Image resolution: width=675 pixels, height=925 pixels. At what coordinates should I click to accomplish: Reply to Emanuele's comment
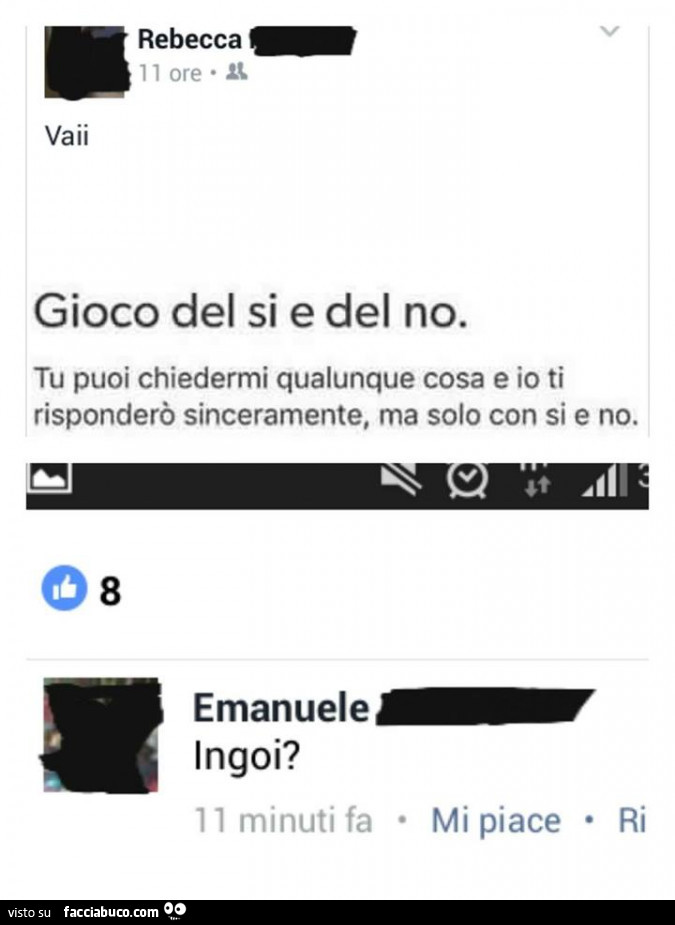click(x=632, y=821)
